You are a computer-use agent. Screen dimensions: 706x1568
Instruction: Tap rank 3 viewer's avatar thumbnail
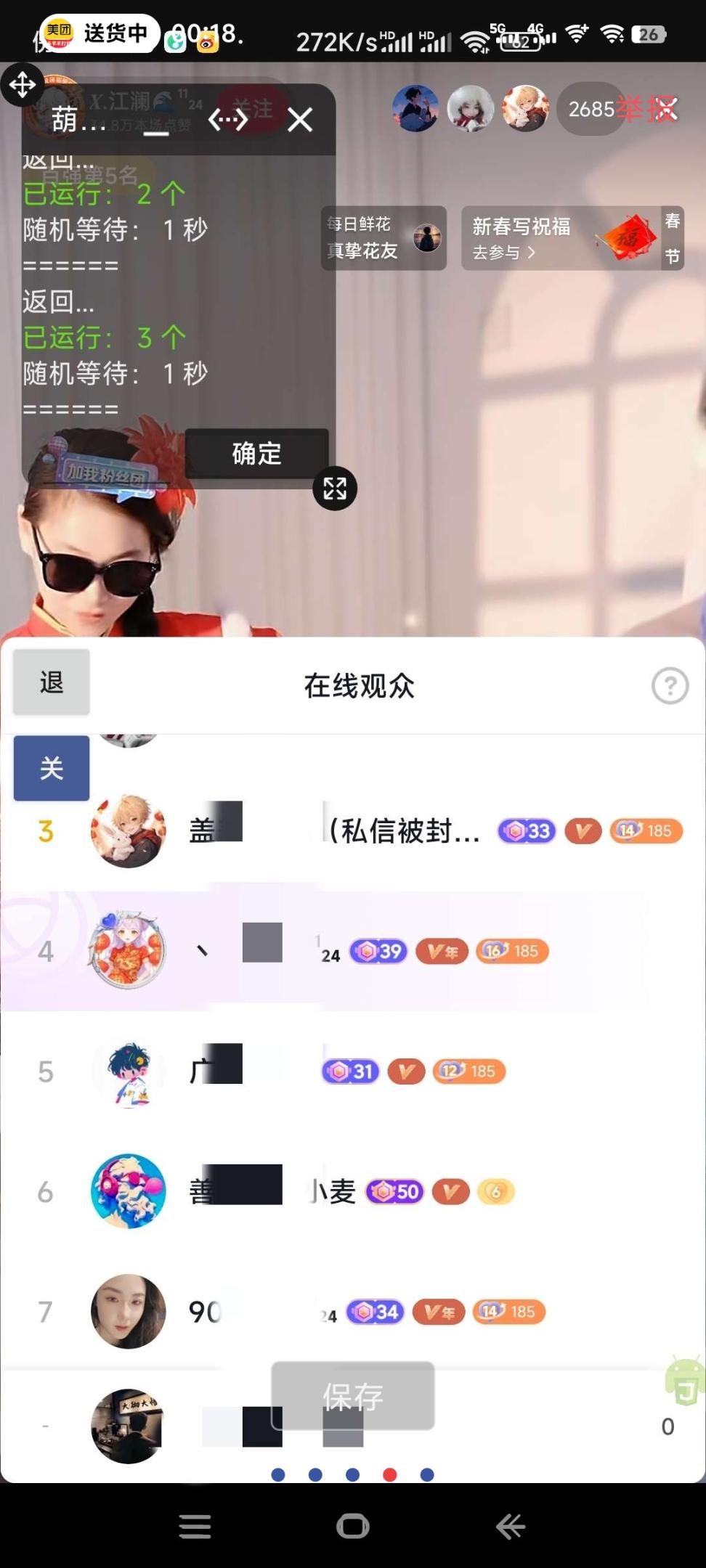coord(128,831)
